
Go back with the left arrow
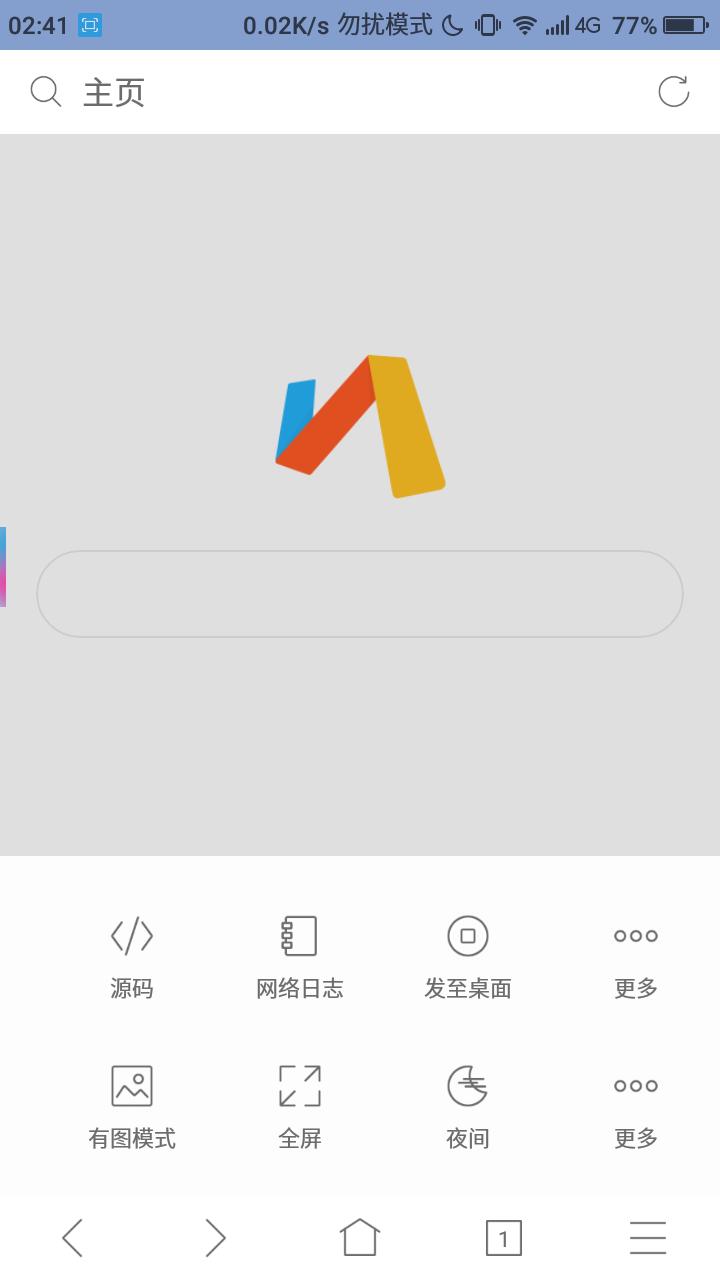(72, 1238)
